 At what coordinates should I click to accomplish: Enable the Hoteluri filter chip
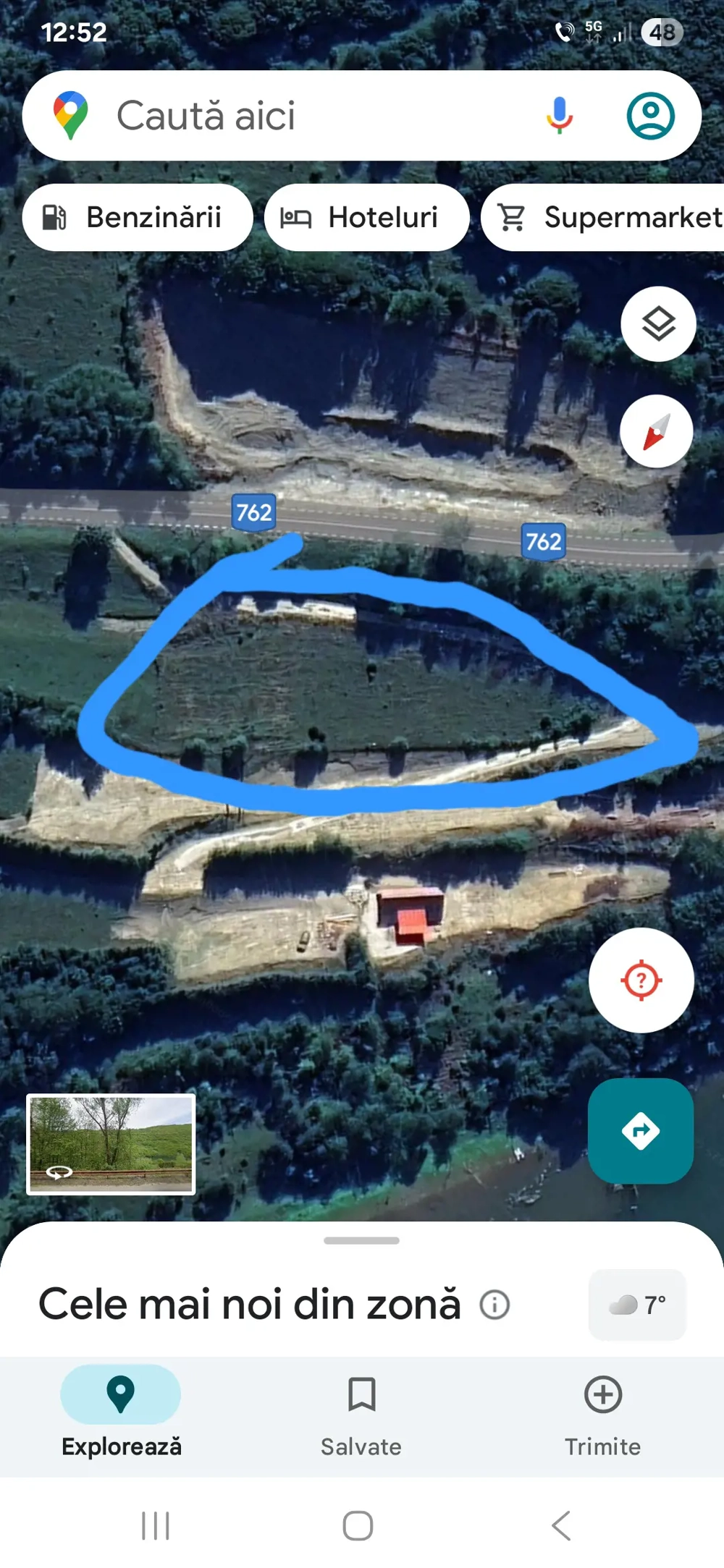[366, 217]
